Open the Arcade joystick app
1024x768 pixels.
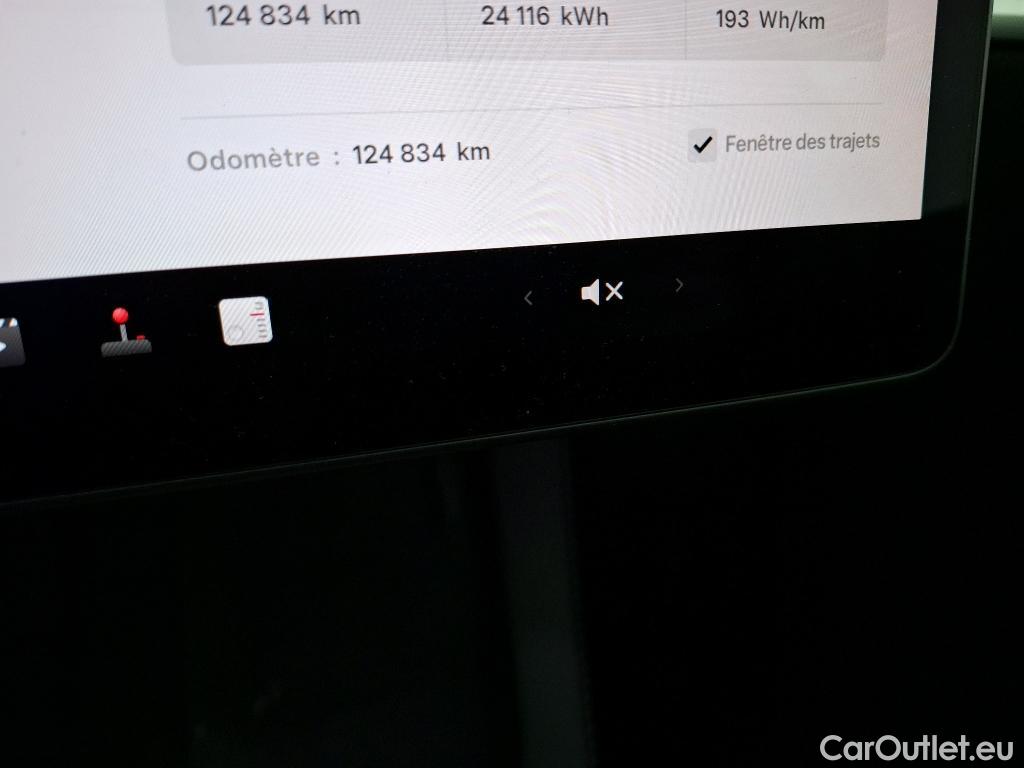126,333
